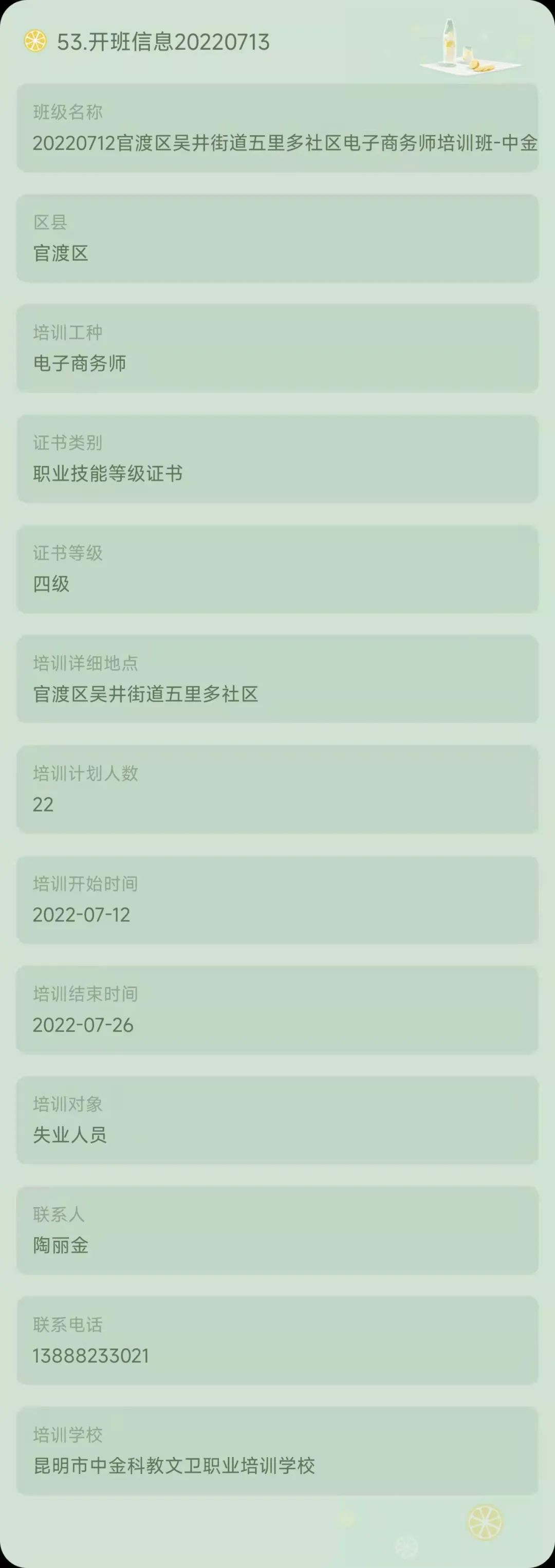Select the 班级名称 field
The image size is (555, 1568).
(277, 128)
